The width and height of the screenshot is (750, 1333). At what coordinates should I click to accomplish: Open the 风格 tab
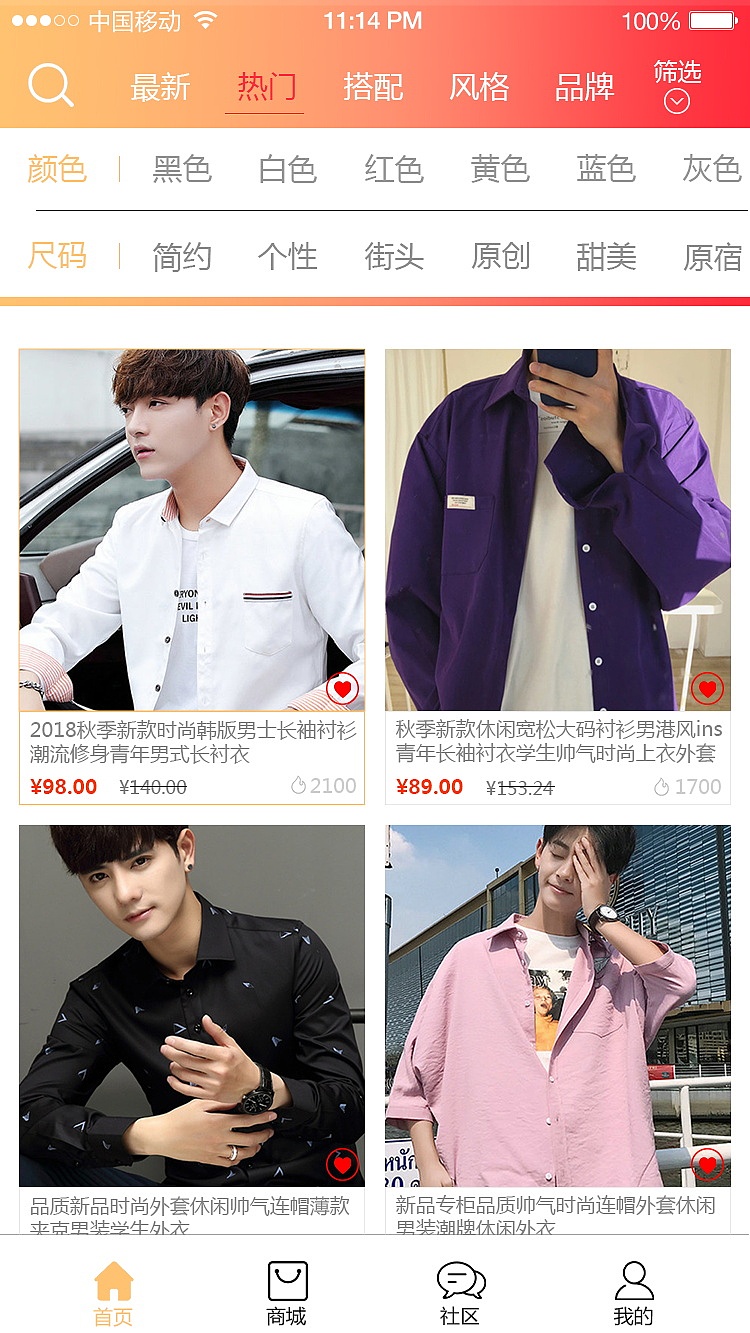point(479,87)
